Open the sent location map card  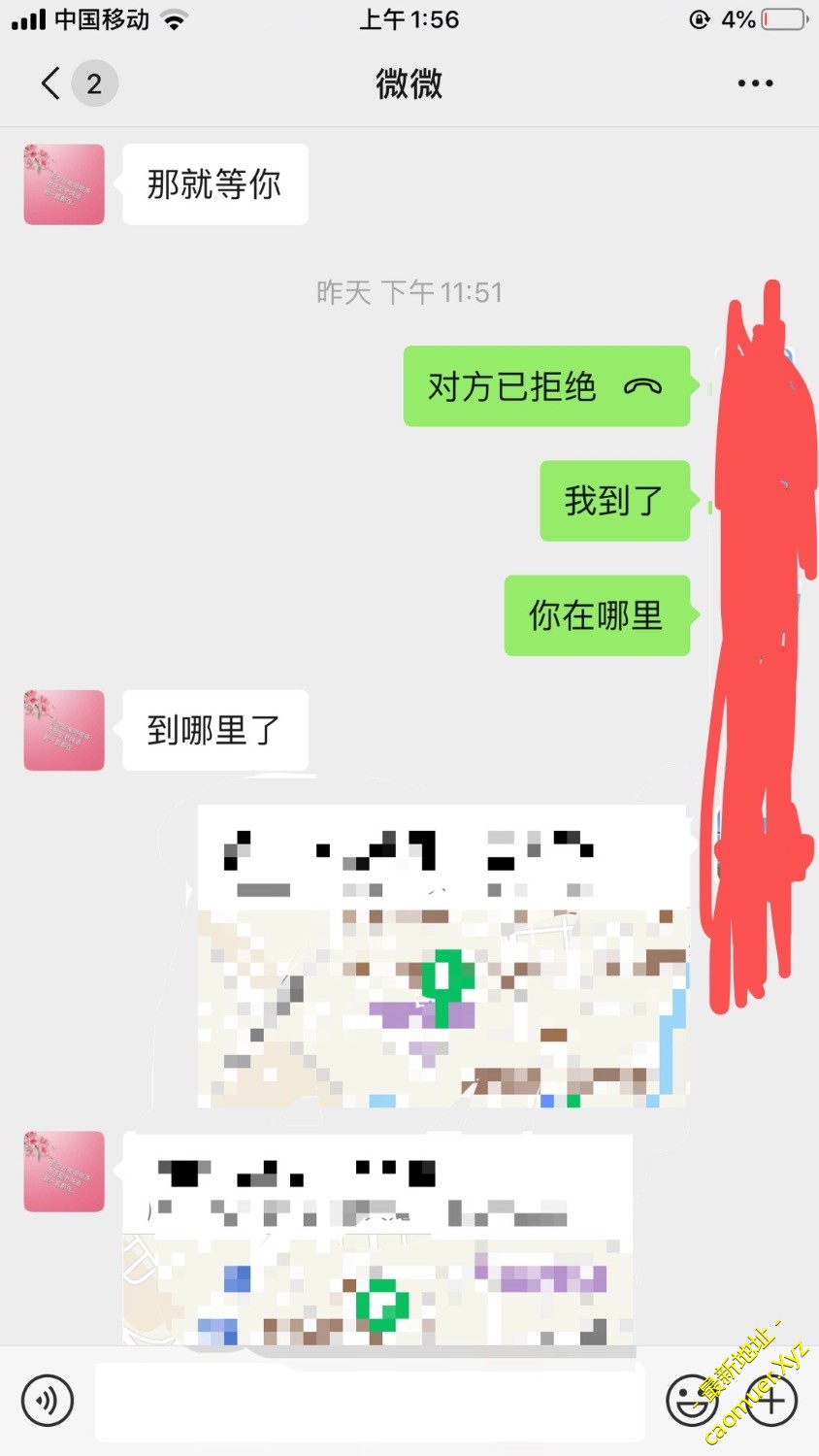[442, 956]
